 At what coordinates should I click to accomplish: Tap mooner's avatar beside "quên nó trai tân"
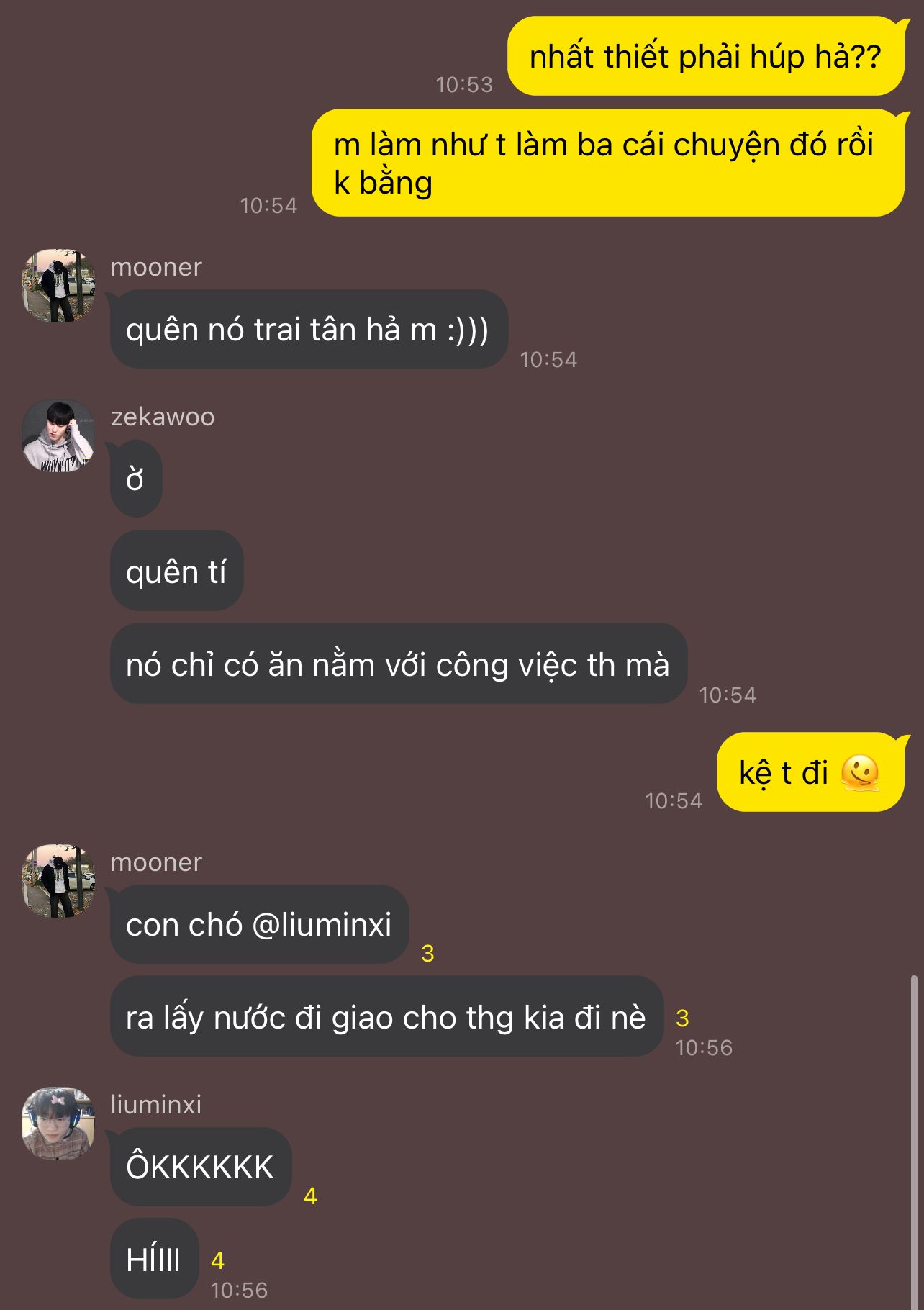tap(58, 286)
